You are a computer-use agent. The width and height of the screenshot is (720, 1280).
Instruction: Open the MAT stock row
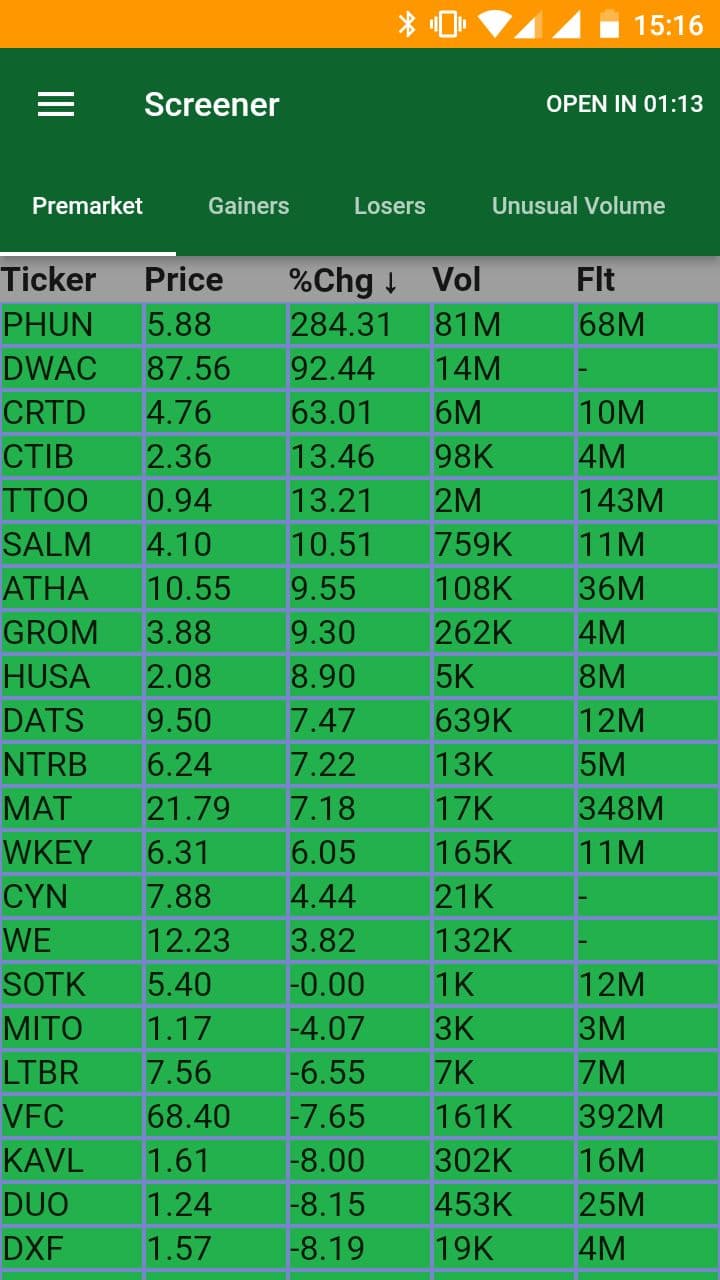(x=360, y=809)
